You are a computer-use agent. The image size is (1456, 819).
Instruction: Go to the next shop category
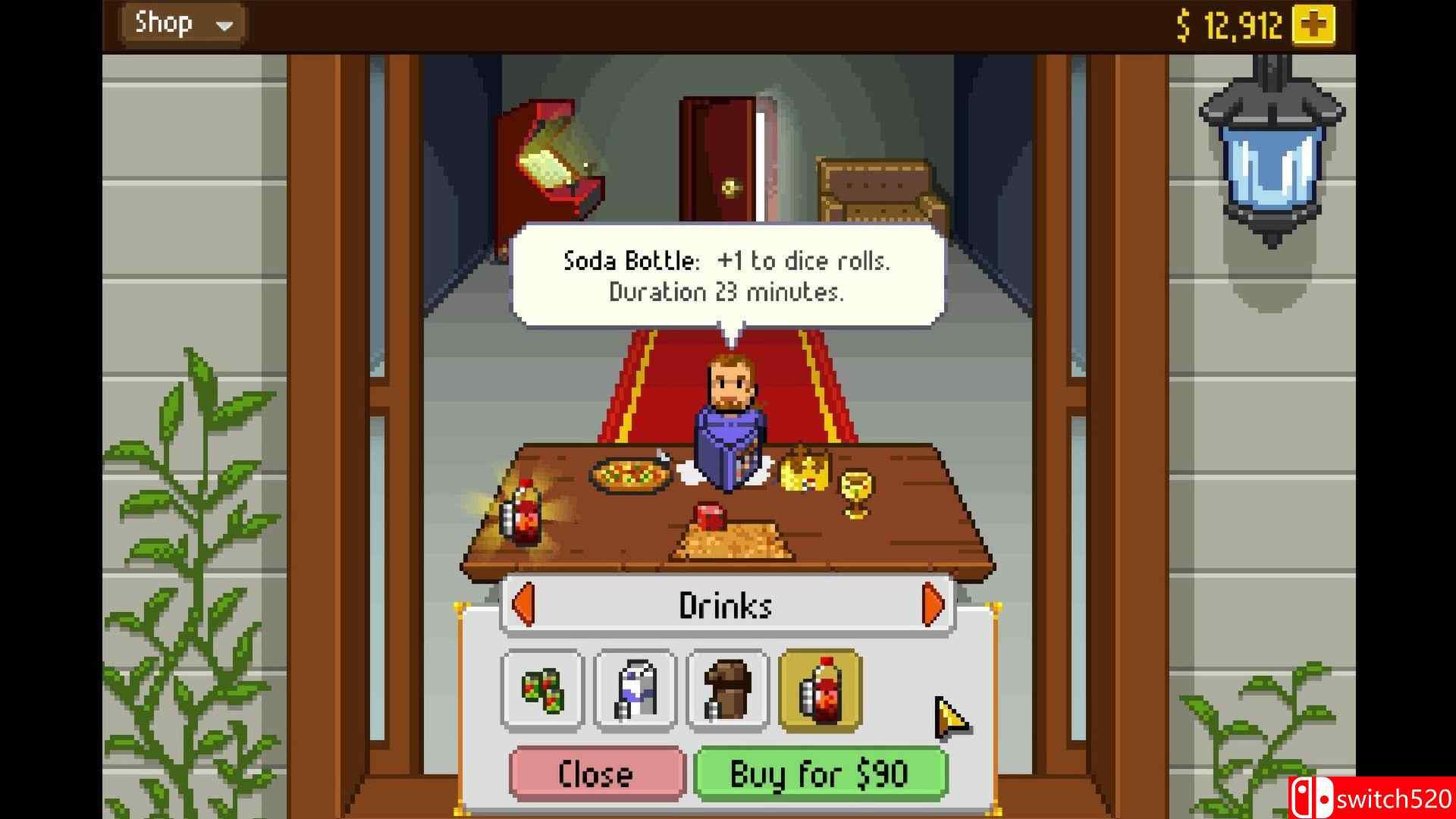(932, 604)
